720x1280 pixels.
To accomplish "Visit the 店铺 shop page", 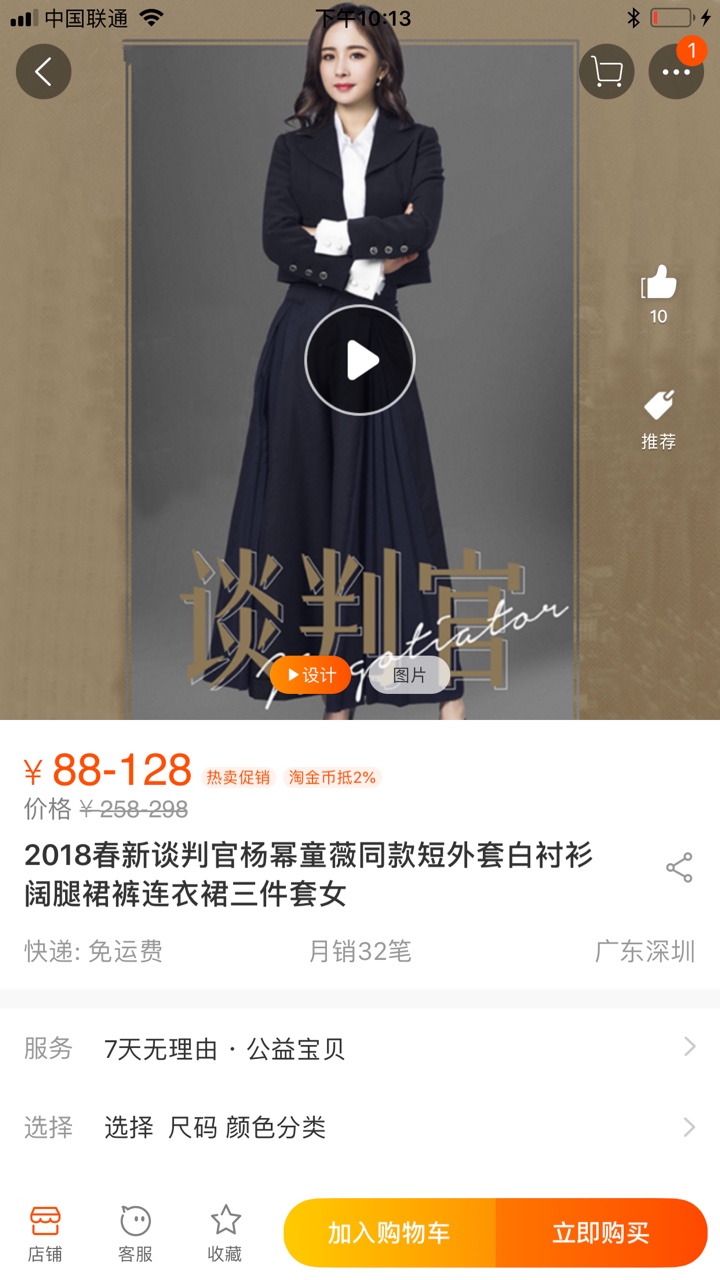I will point(45,1233).
